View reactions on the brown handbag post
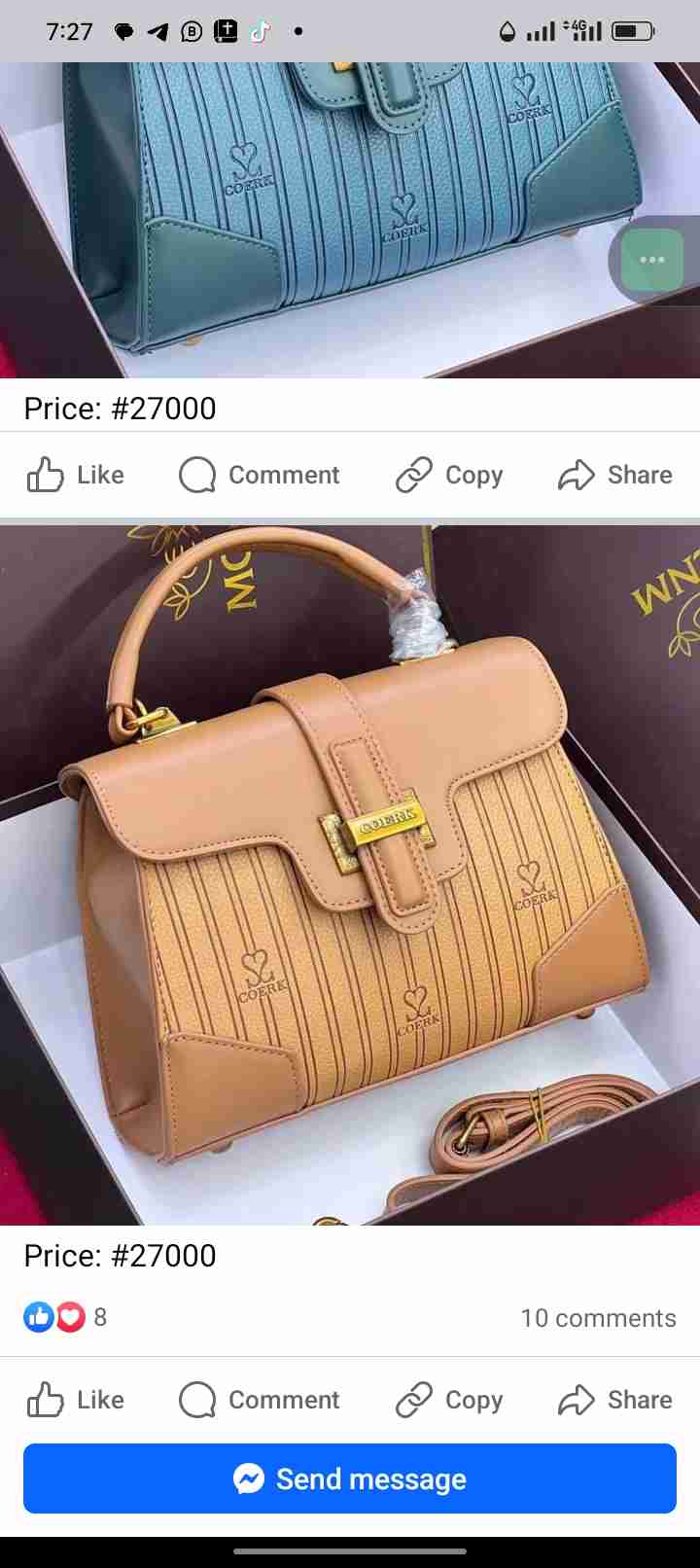 click(64, 1317)
